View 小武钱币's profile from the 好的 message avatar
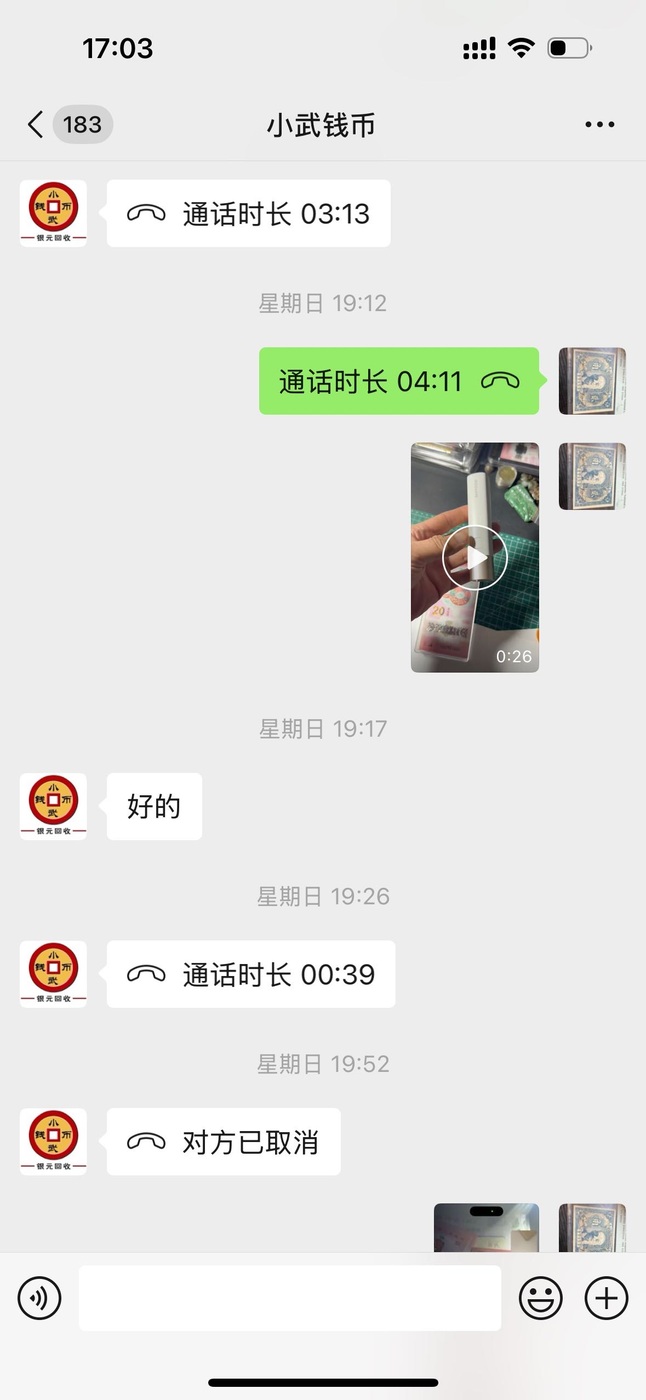The height and width of the screenshot is (1400, 646). click(x=53, y=806)
